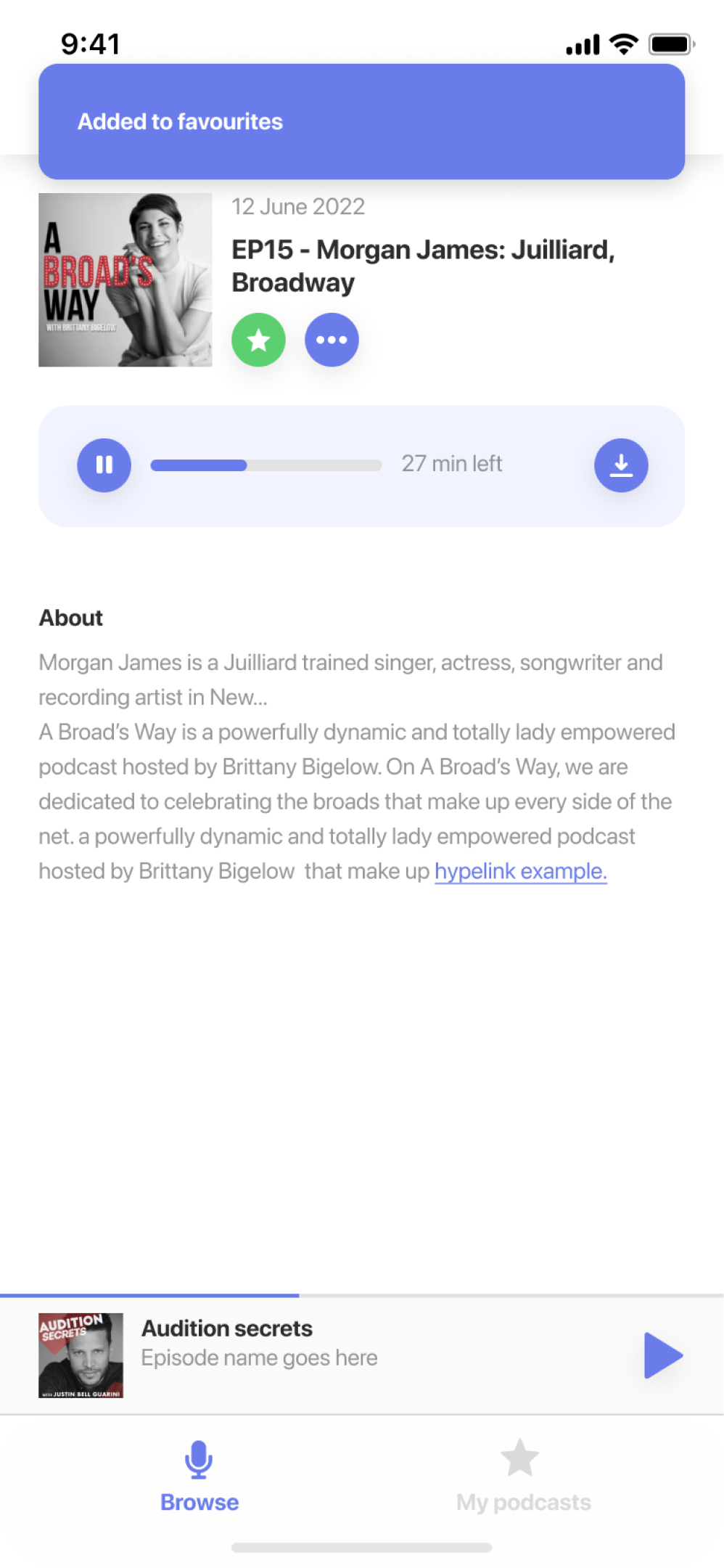Image resolution: width=724 pixels, height=1568 pixels.
Task: Pause the EP15 episode playback
Action: 104,465
